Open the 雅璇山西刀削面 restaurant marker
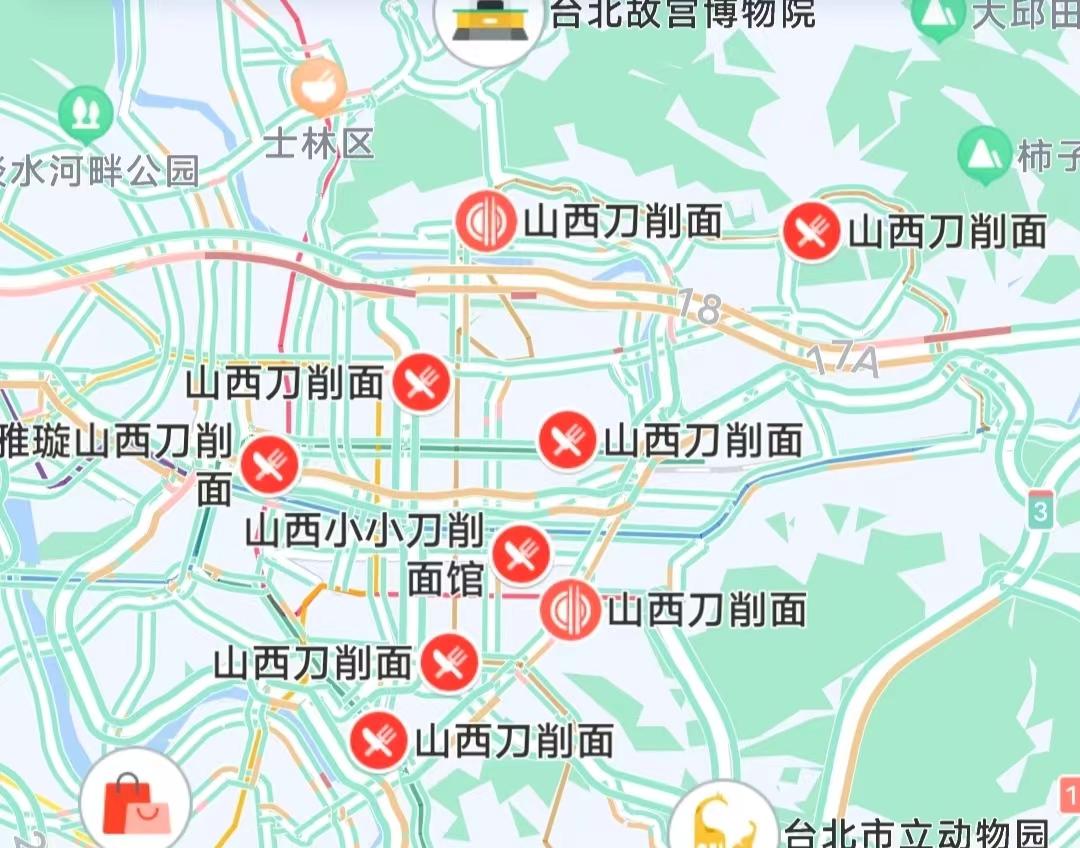Screen dimensions: 1080x848 pyautogui.click(x=269, y=465)
